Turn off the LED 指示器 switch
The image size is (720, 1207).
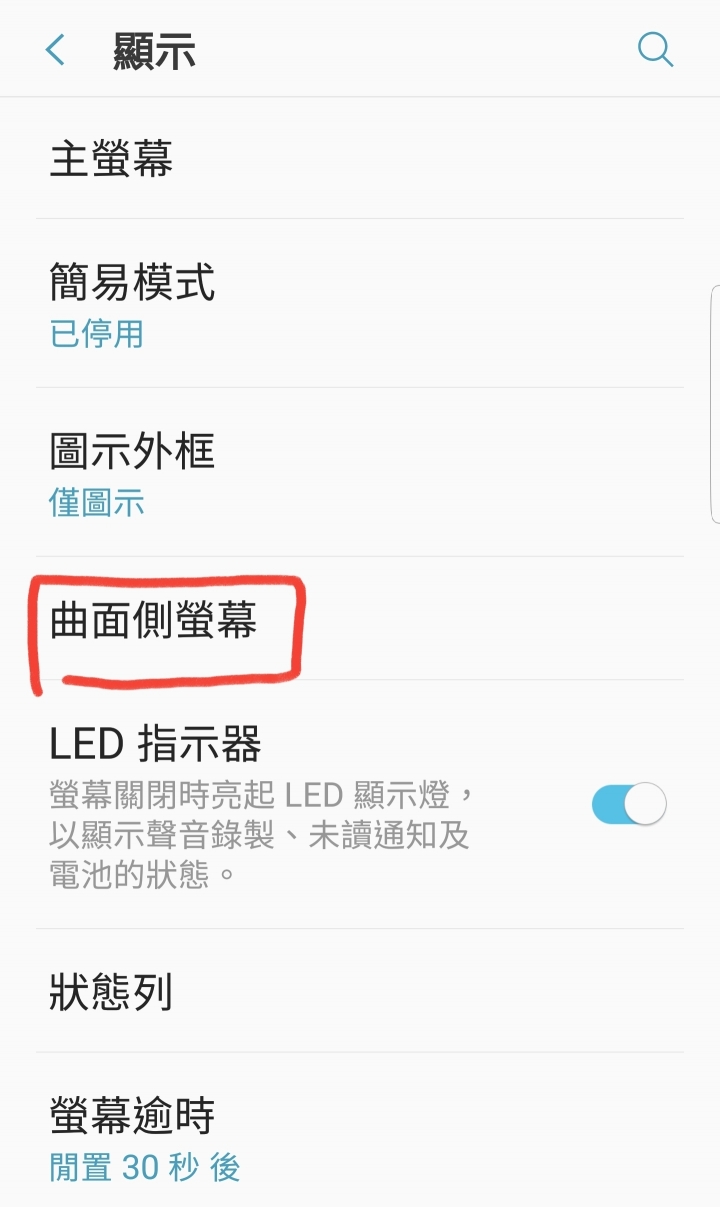tap(629, 804)
